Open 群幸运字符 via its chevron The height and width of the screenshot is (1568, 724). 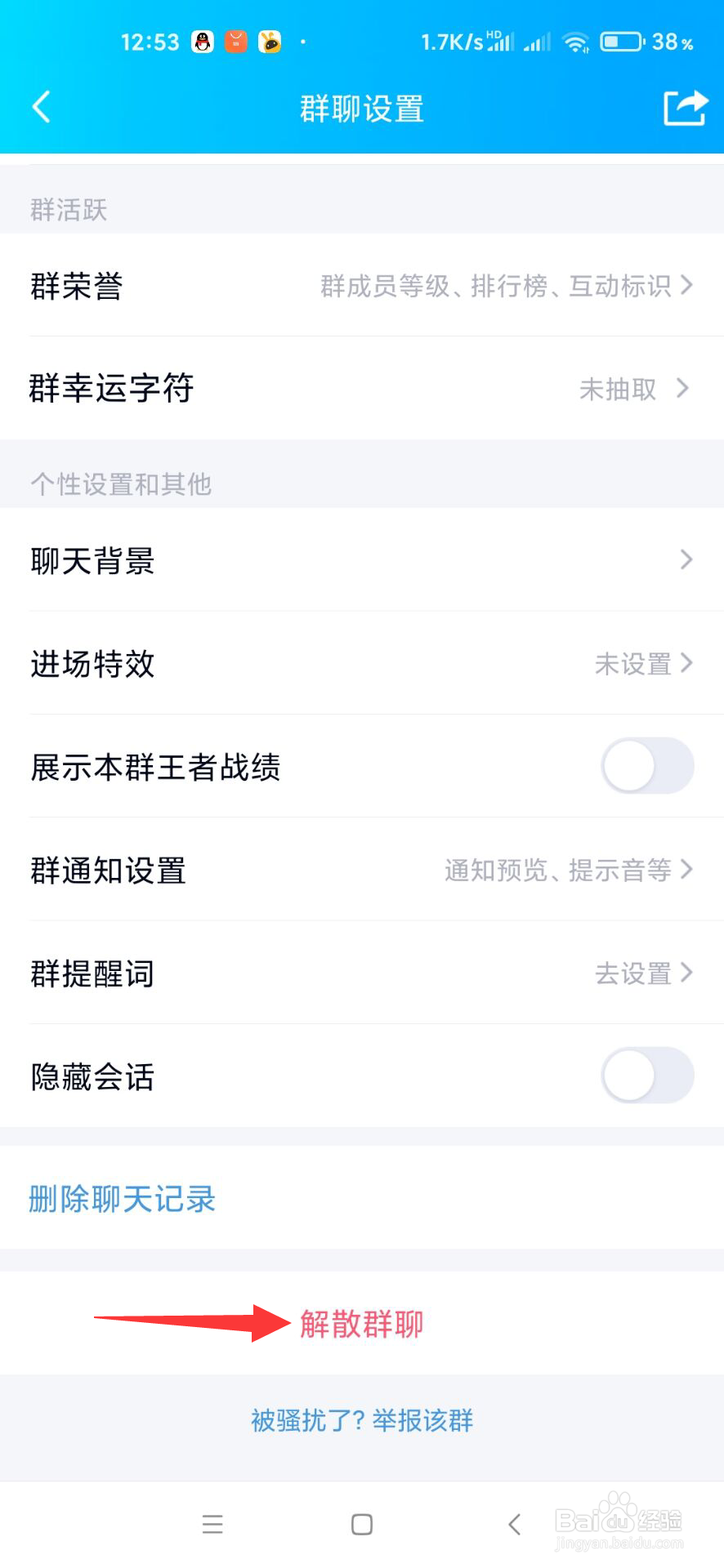tap(362, 389)
